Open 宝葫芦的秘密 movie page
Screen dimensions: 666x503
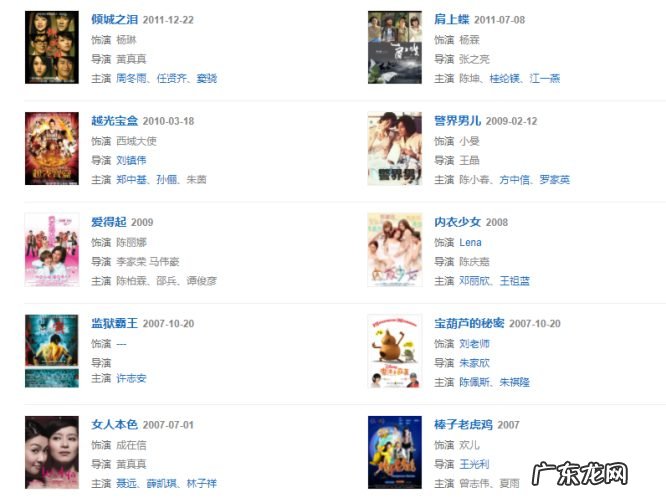tap(469, 323)
